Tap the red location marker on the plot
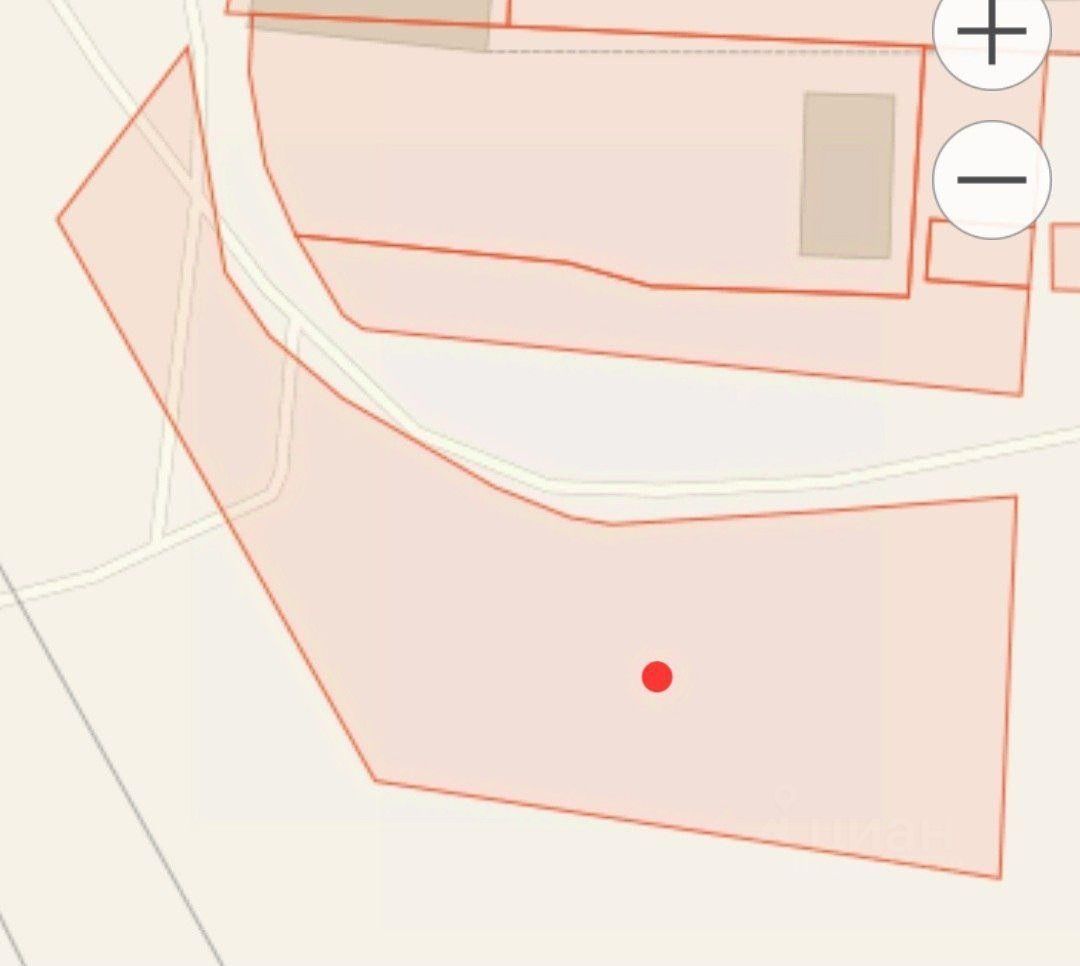The width and height of the screenshot is (1080, 966). 657,677
